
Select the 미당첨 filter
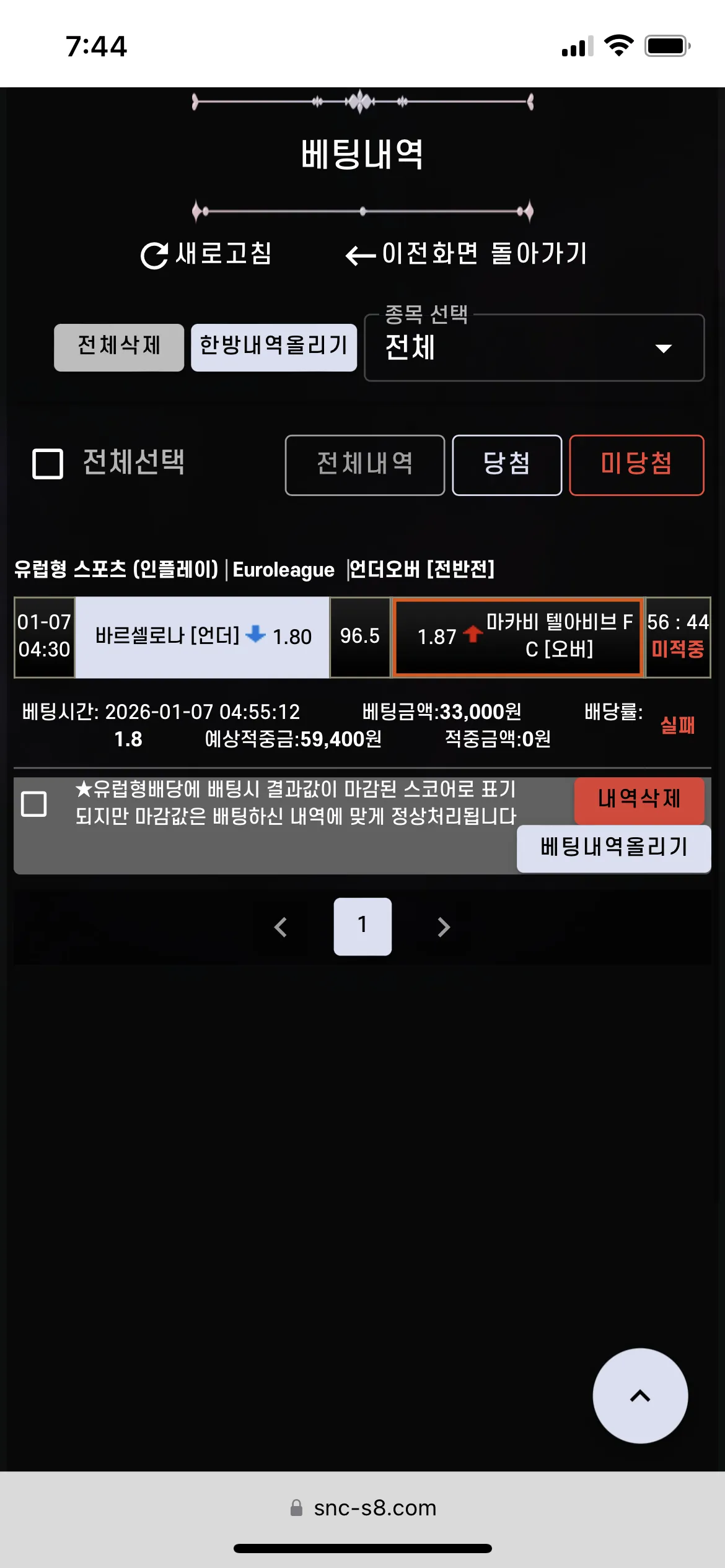[x=636, y=465]
